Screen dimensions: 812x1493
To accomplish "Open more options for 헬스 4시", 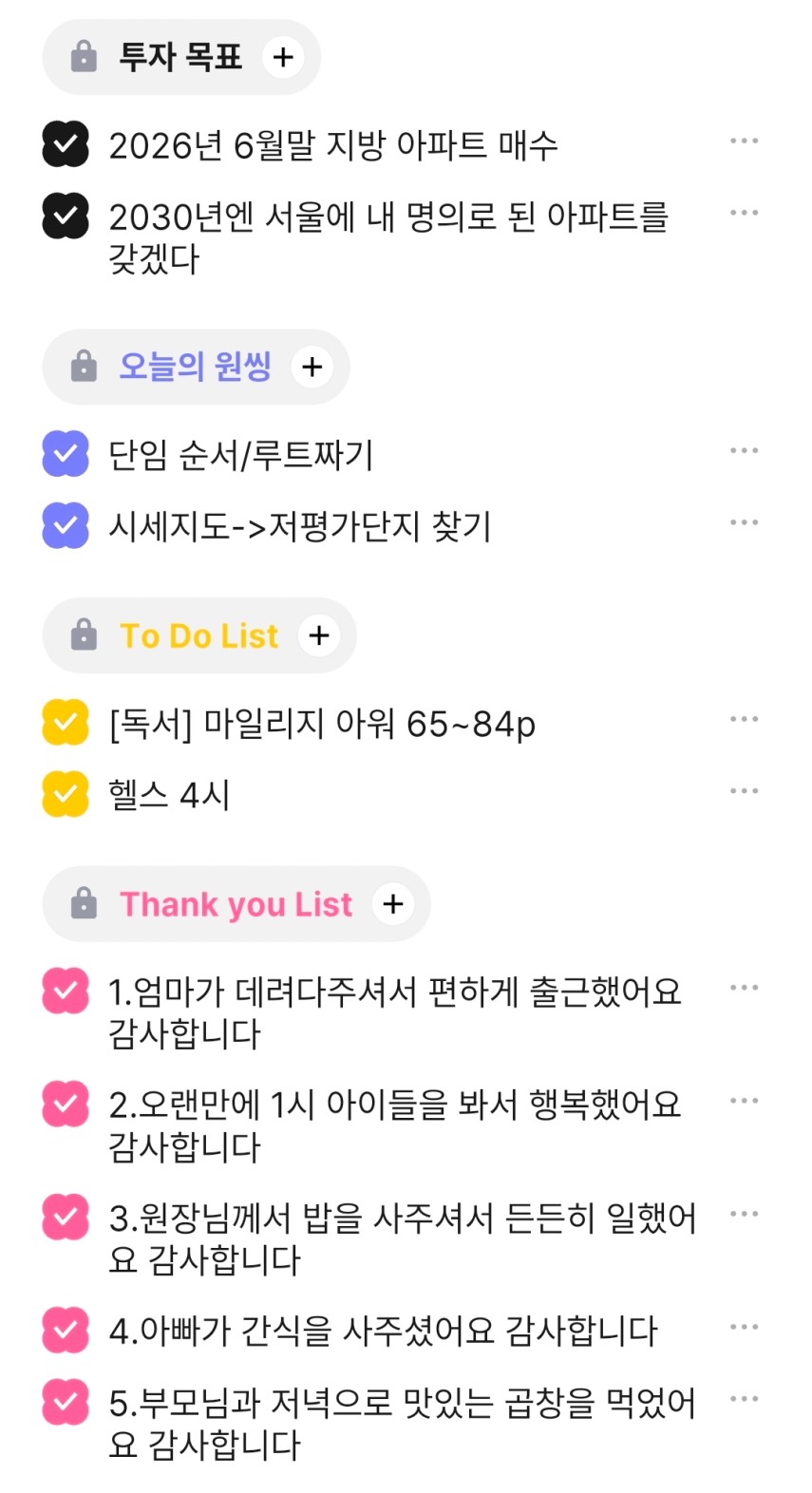I will 744,791.
